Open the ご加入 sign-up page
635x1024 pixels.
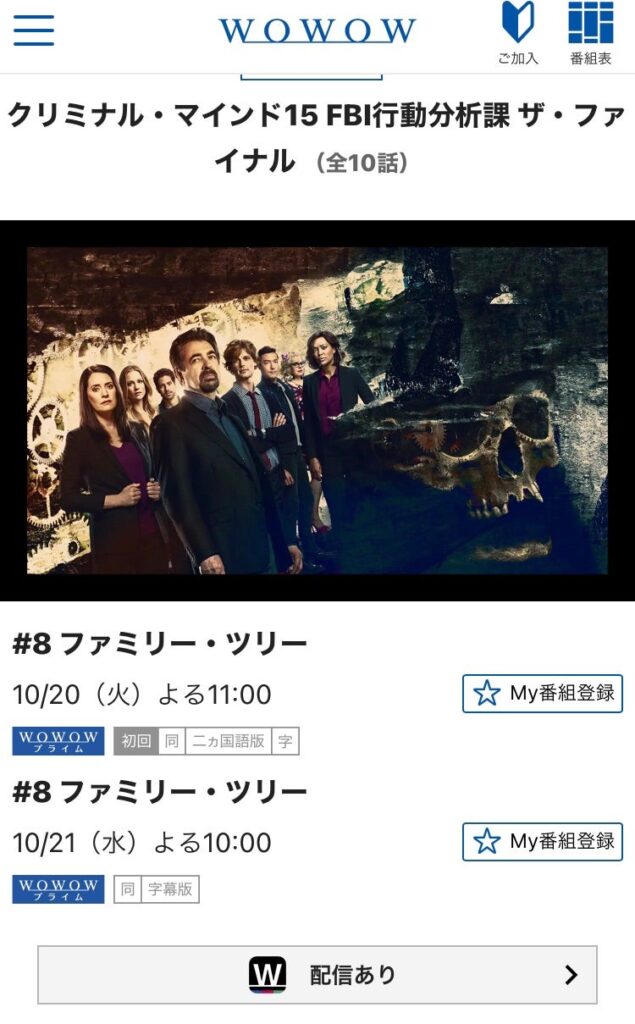[518, 34]
